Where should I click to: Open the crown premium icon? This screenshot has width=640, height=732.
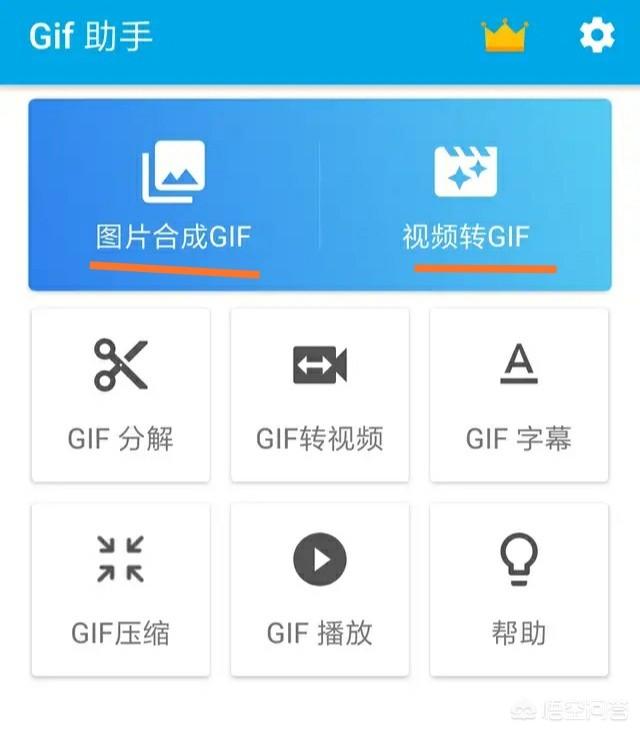(x=504, y=37)
